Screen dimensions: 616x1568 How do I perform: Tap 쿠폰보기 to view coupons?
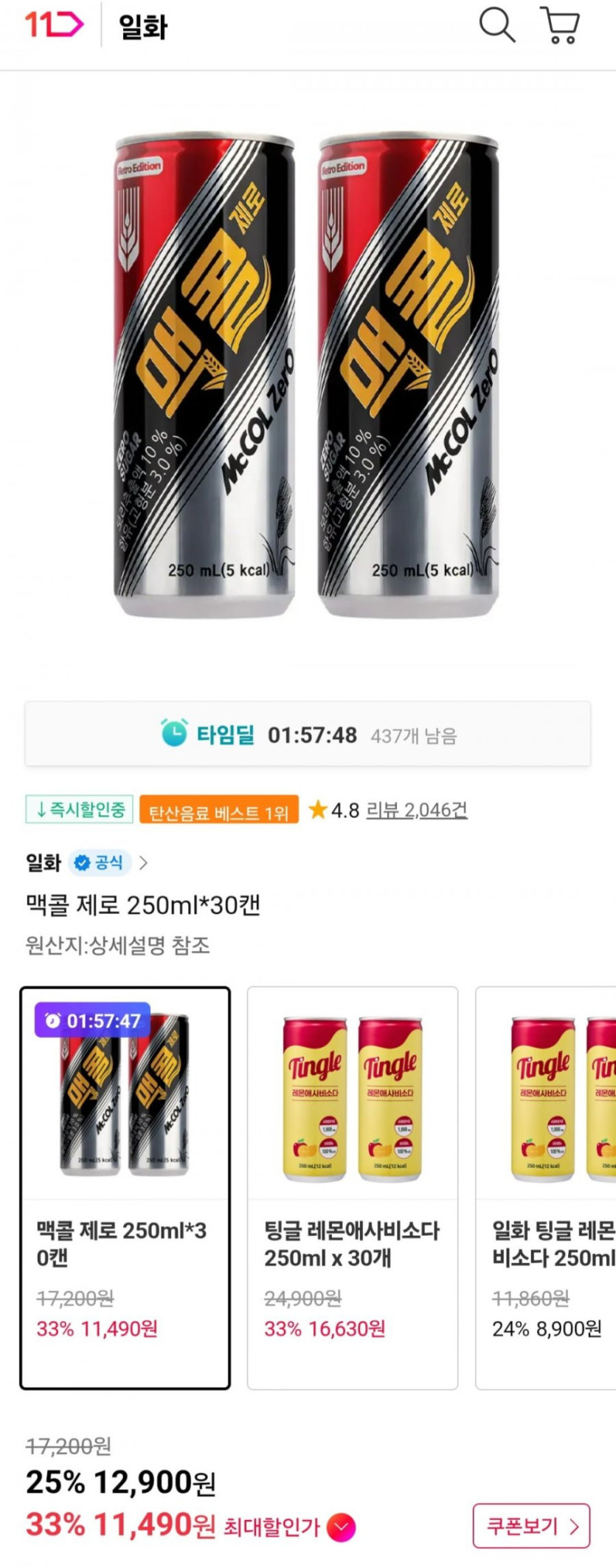point(530,1525)
